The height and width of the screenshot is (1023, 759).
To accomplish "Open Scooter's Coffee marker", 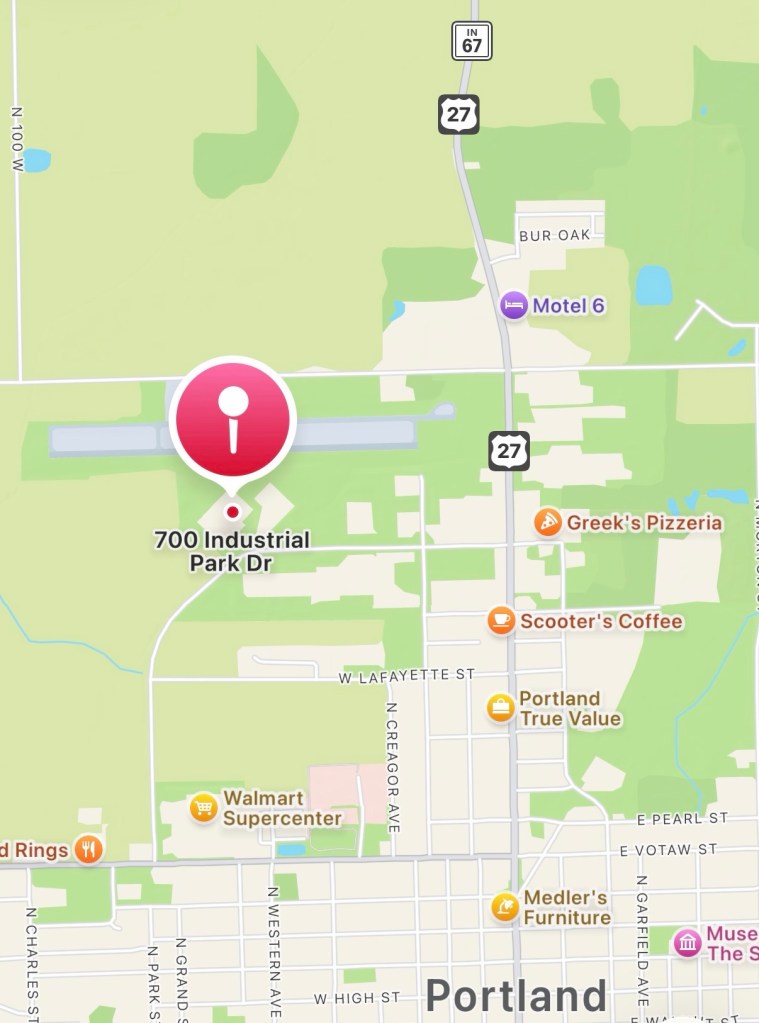I will (501, 621).
